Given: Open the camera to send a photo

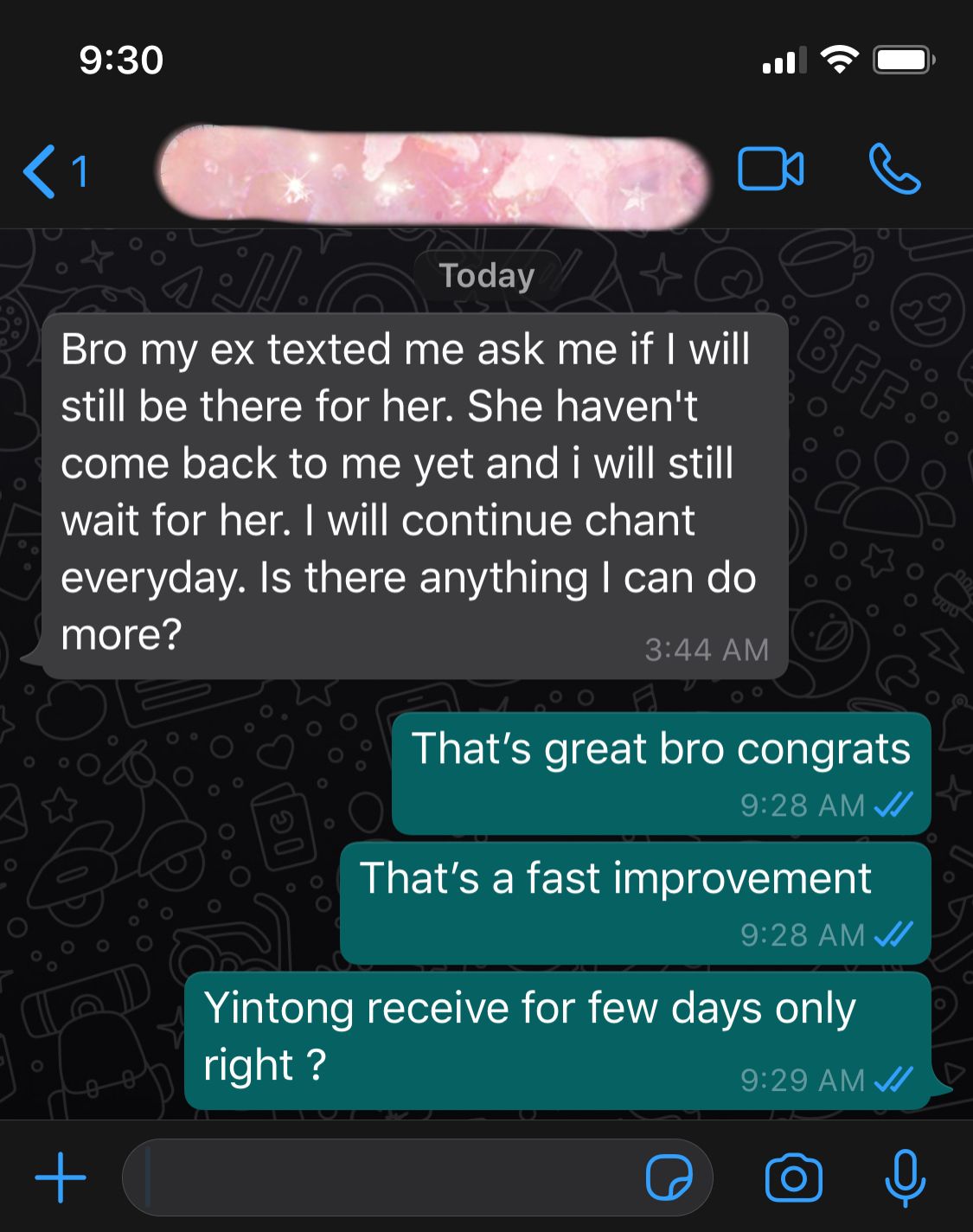Looking at the screenshot, I should tap(793, 1177).
